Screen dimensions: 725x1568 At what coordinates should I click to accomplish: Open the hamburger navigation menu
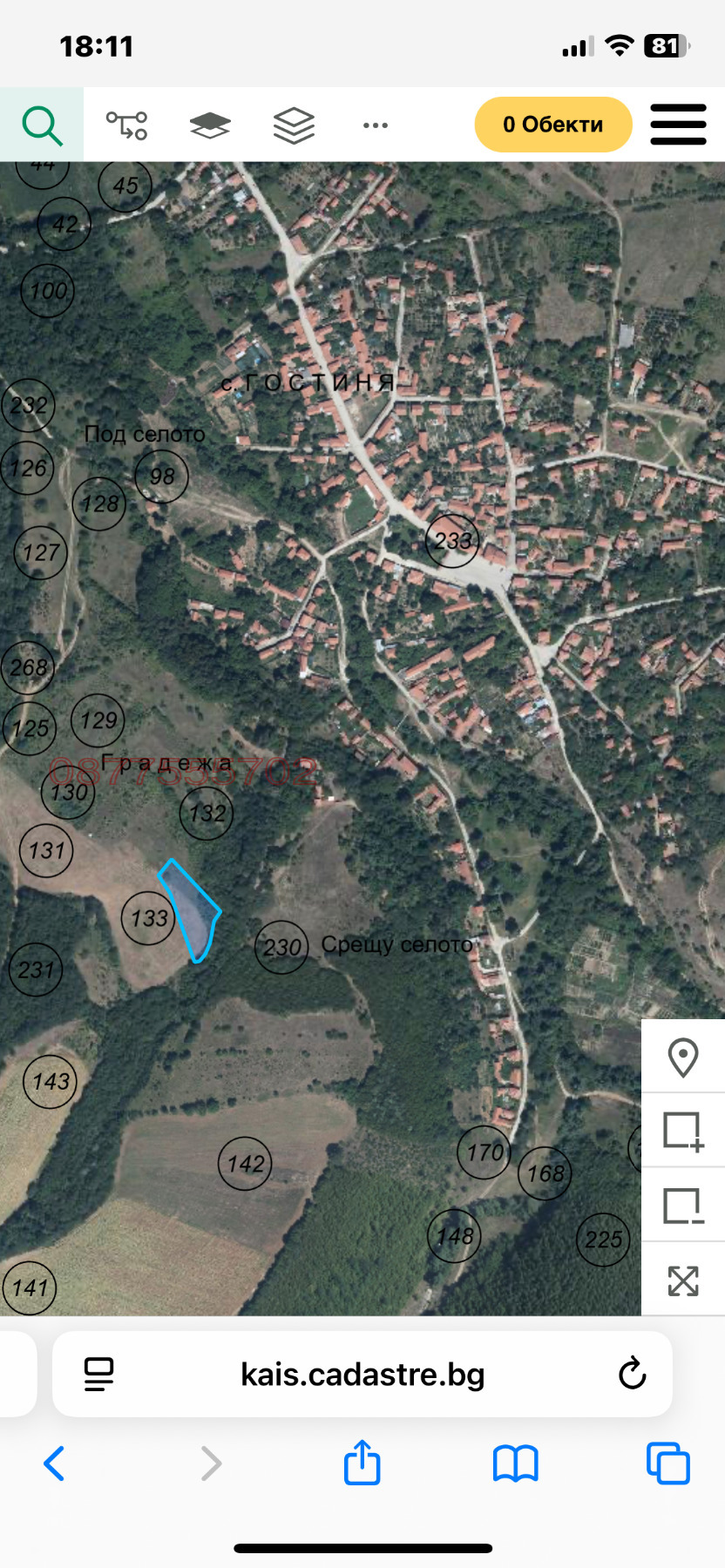(679, 124)
